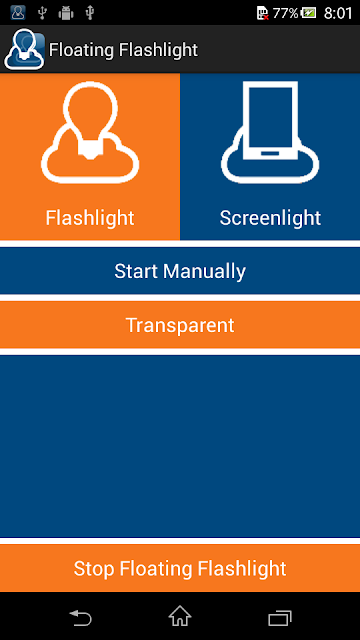The width and height of the screenshot is (360, 640).
Task: Tap the Start Manually button
Action: (x=180, y=271)
